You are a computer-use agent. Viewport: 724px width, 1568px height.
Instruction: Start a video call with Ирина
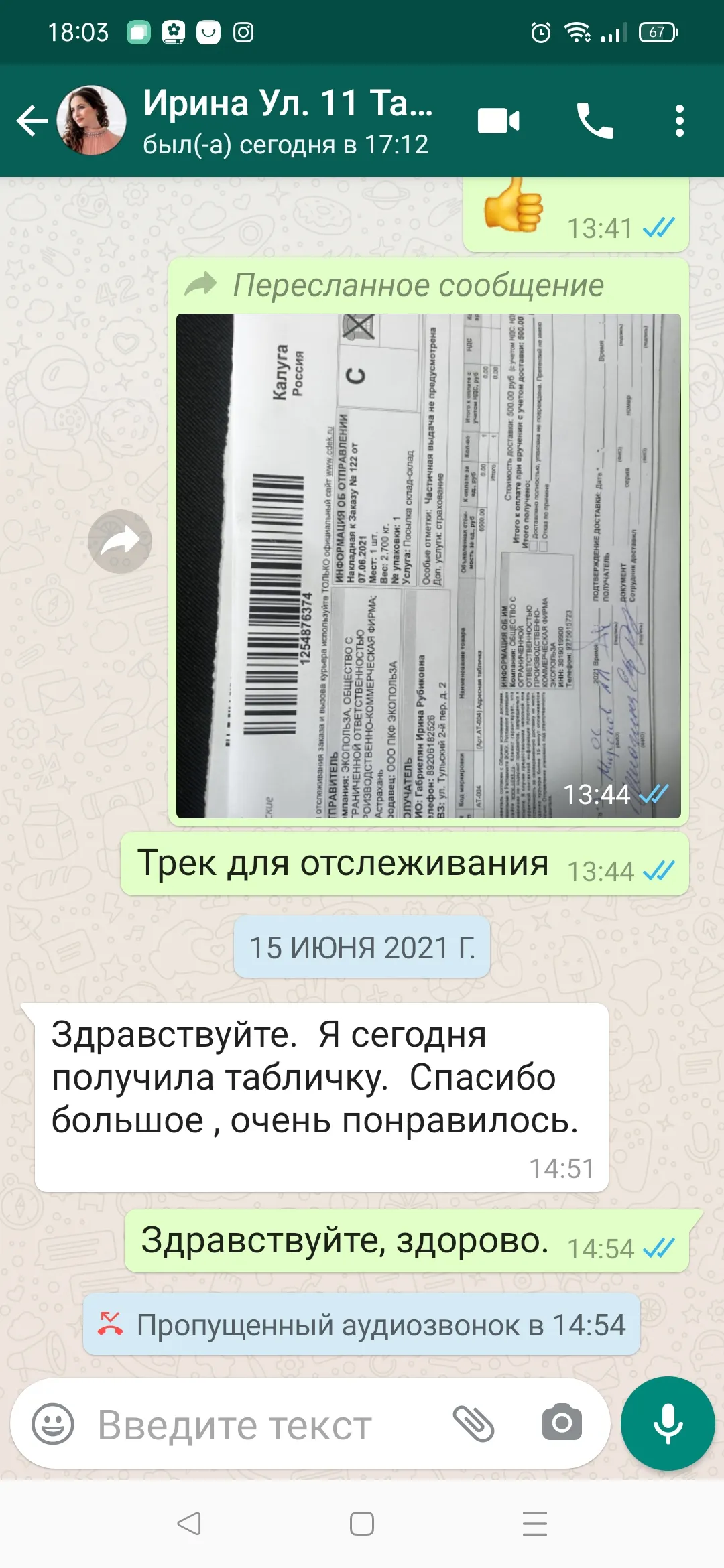click(x=499, y=121)
